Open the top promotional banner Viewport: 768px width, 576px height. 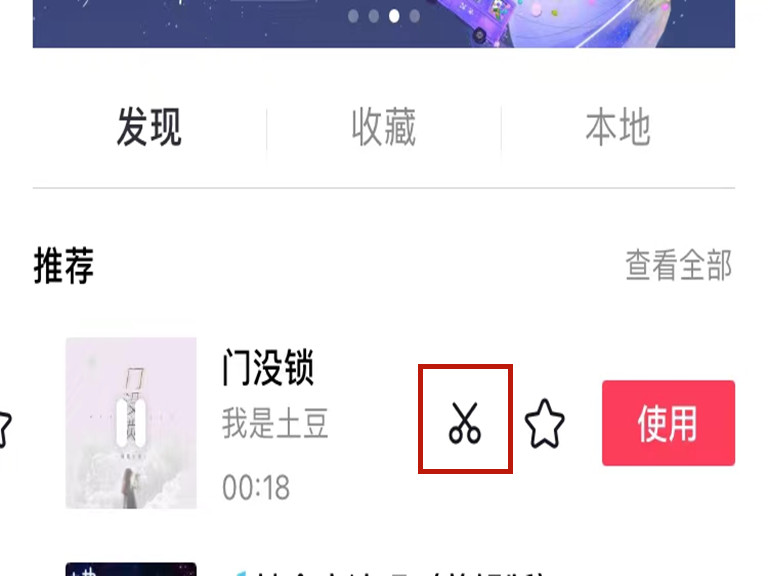pos(384,23)
